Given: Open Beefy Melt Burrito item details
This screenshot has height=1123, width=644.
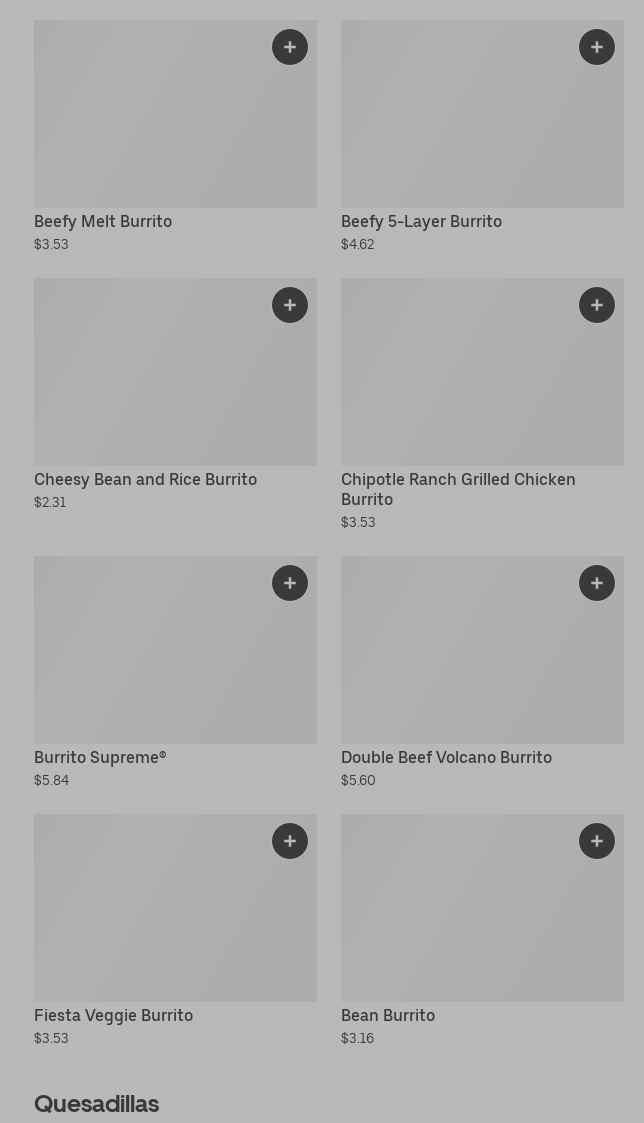Looking at the screenshot, I should point(150,130).
